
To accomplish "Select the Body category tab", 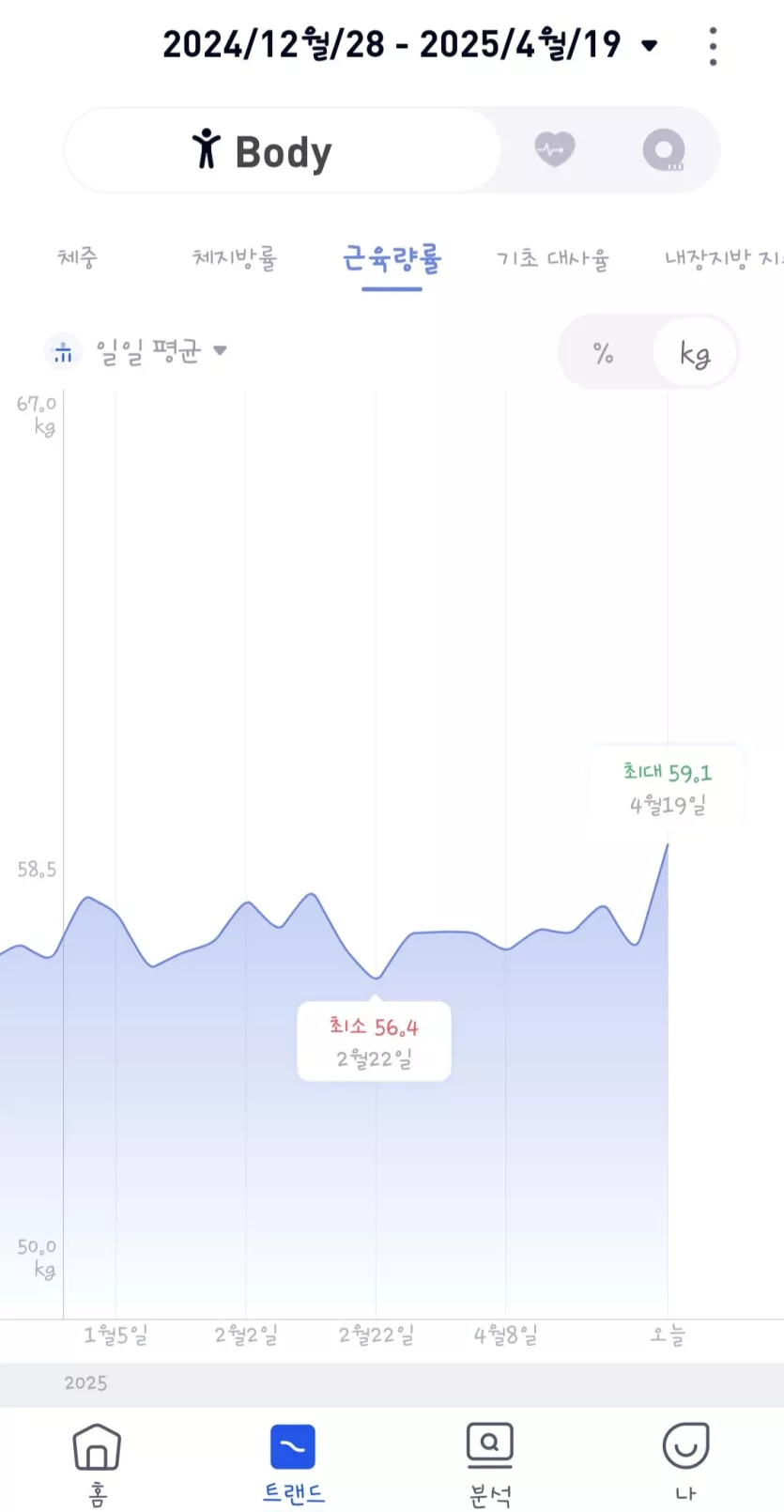I will click(283, 151).
